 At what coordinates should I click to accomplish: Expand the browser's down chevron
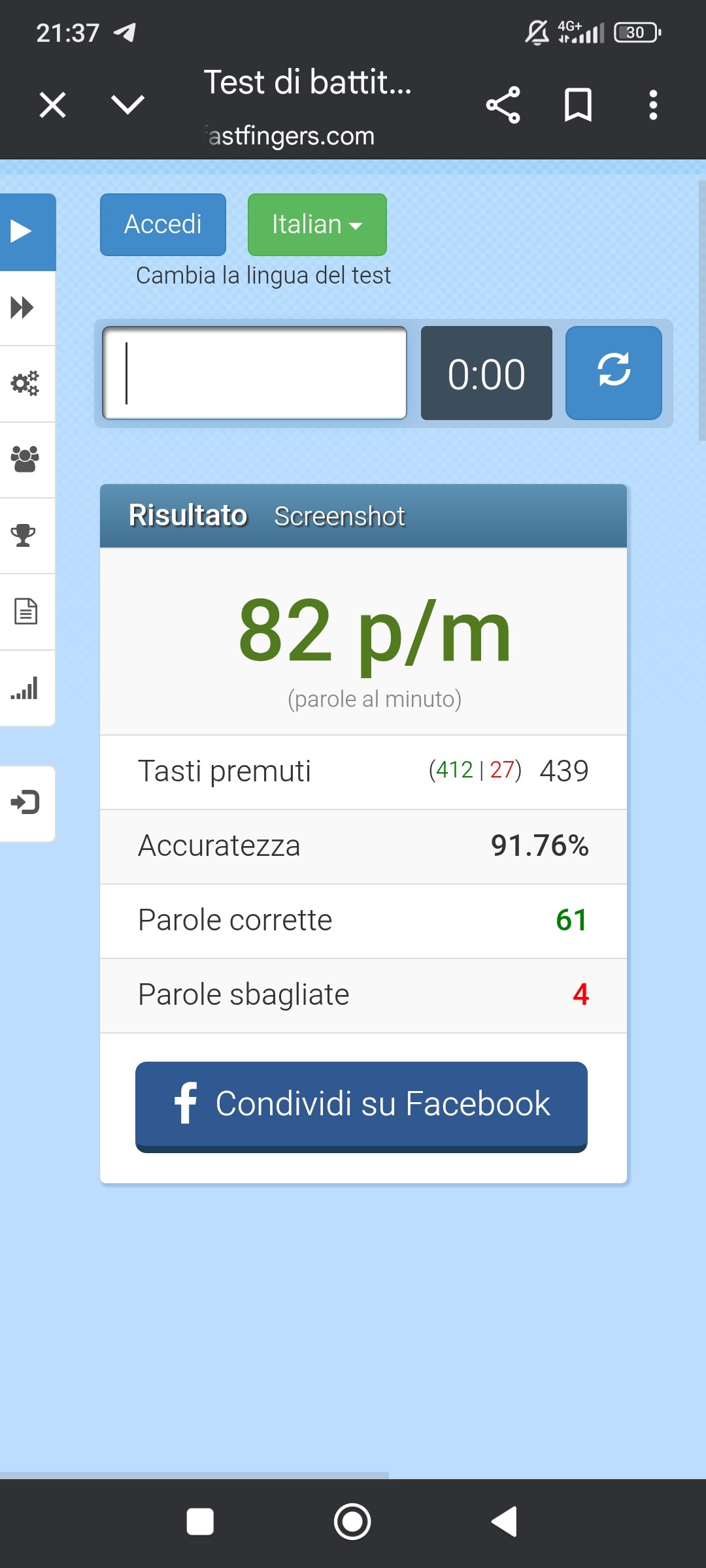[x=127, y=105]
